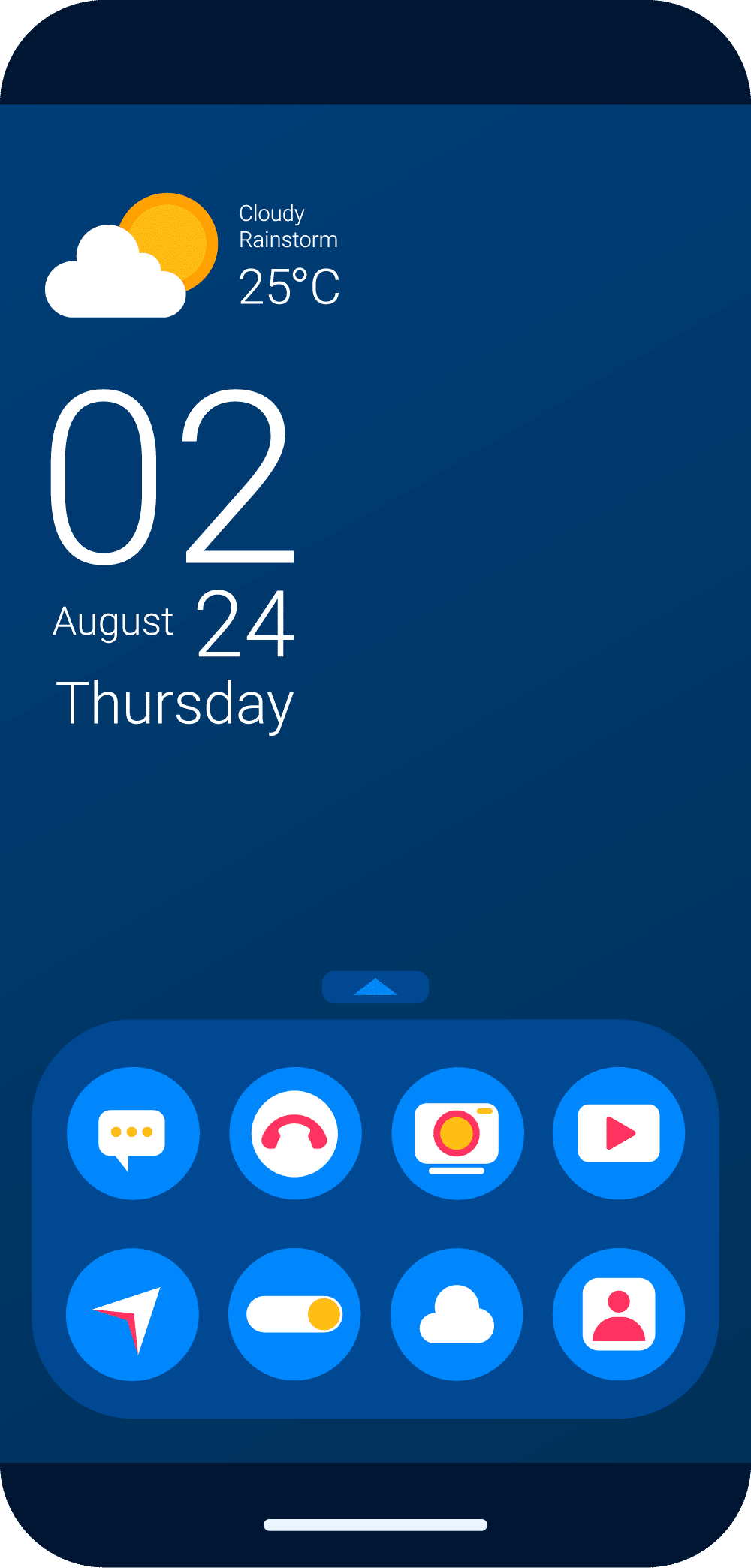Open the settings toggle app

tap(295, 1314)
